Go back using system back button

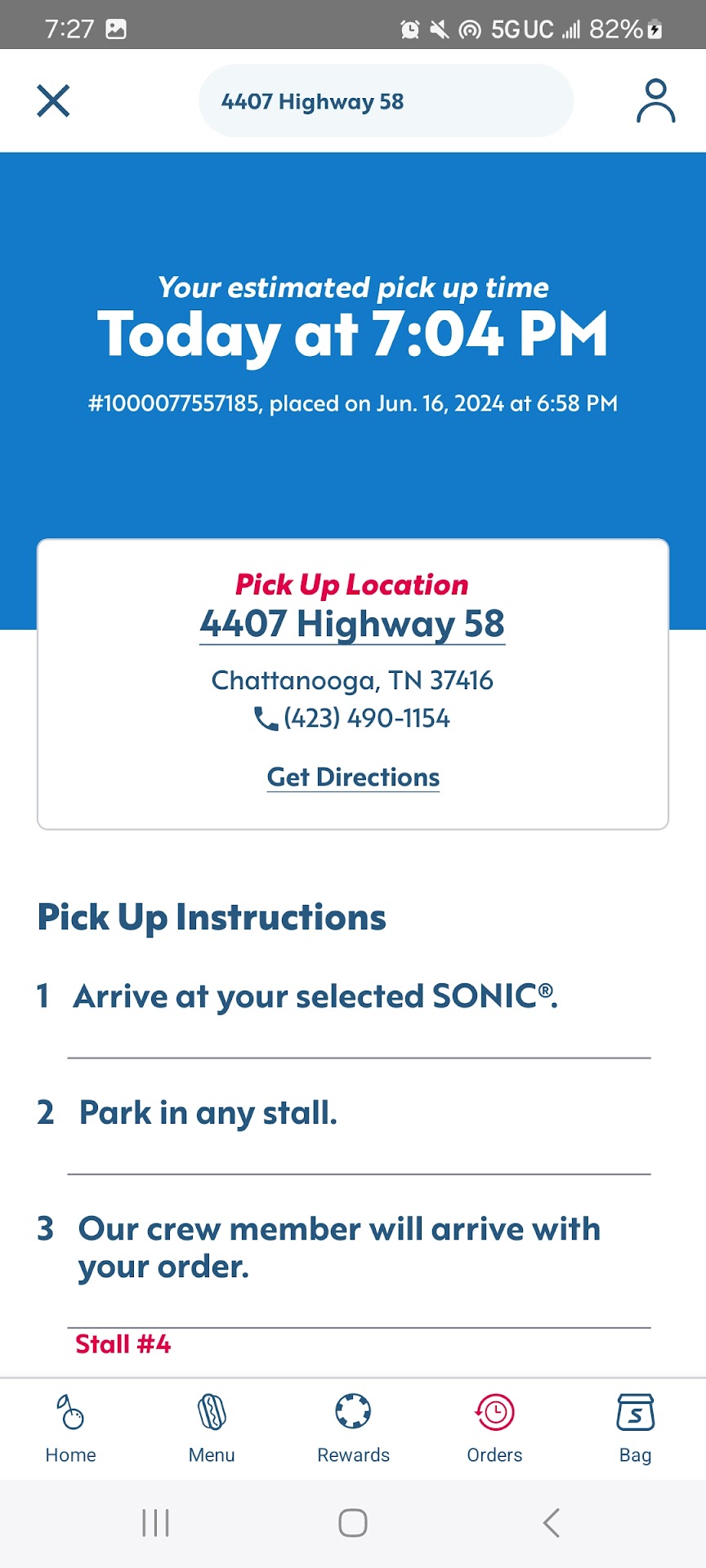(552, 1523)
